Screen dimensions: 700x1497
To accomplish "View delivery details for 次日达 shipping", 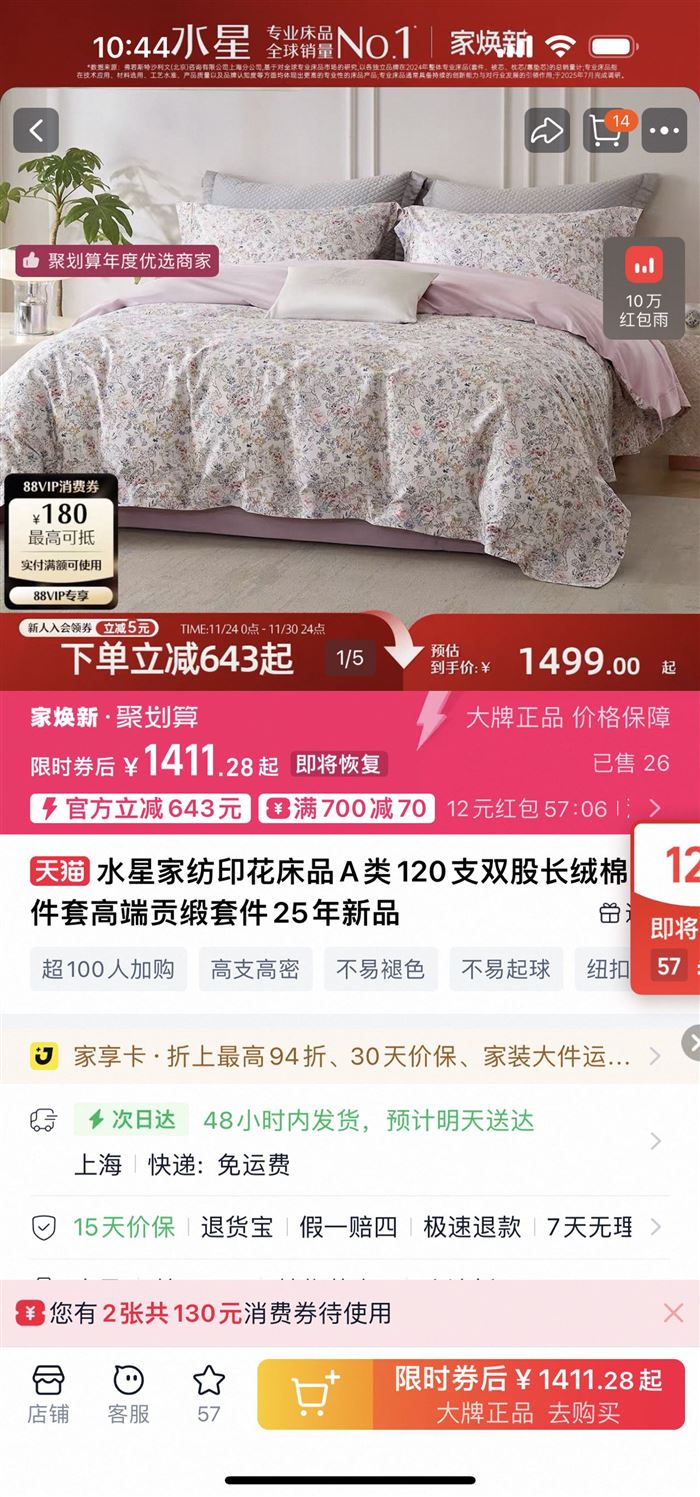I will pos(655,1141).
